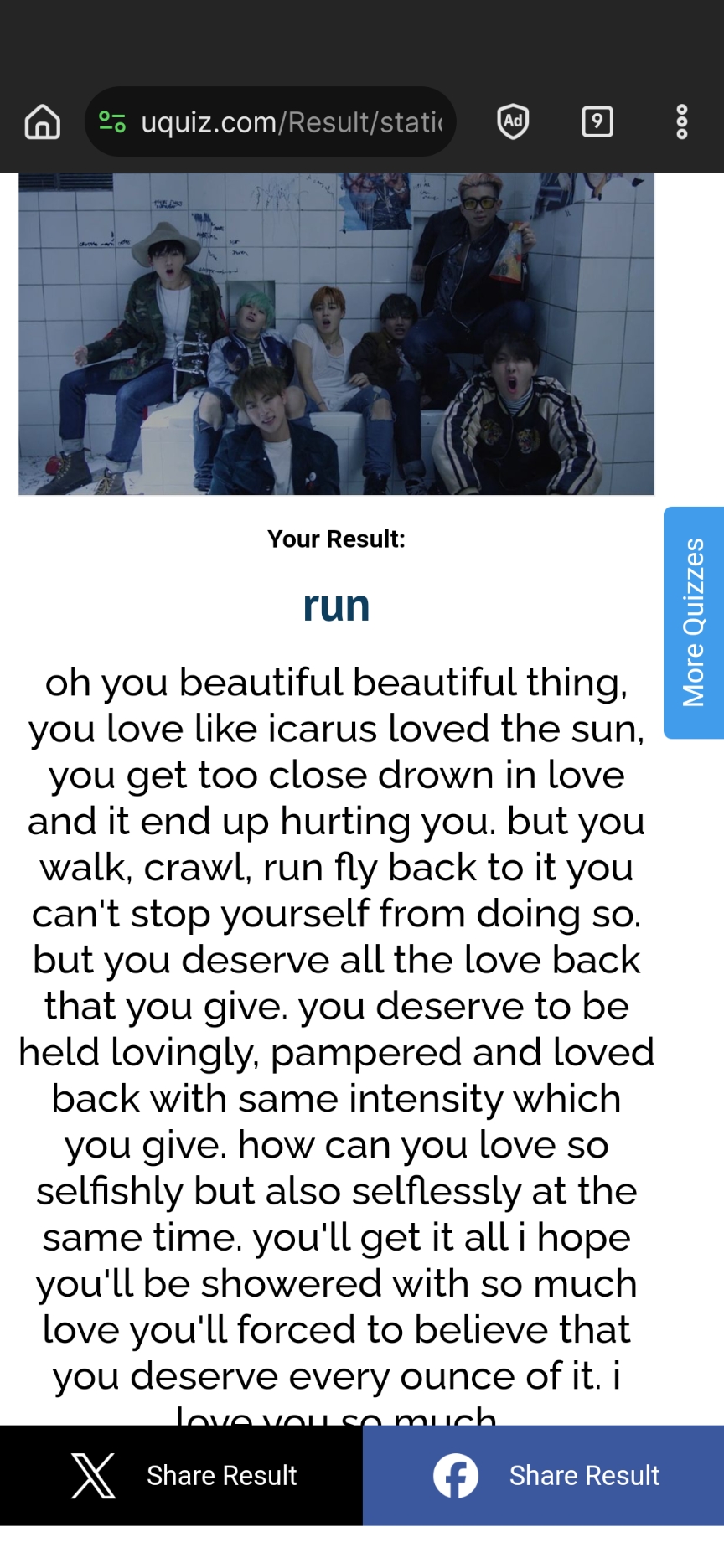Share result on X
724x1568 pixels.
tap(181, 1475)
